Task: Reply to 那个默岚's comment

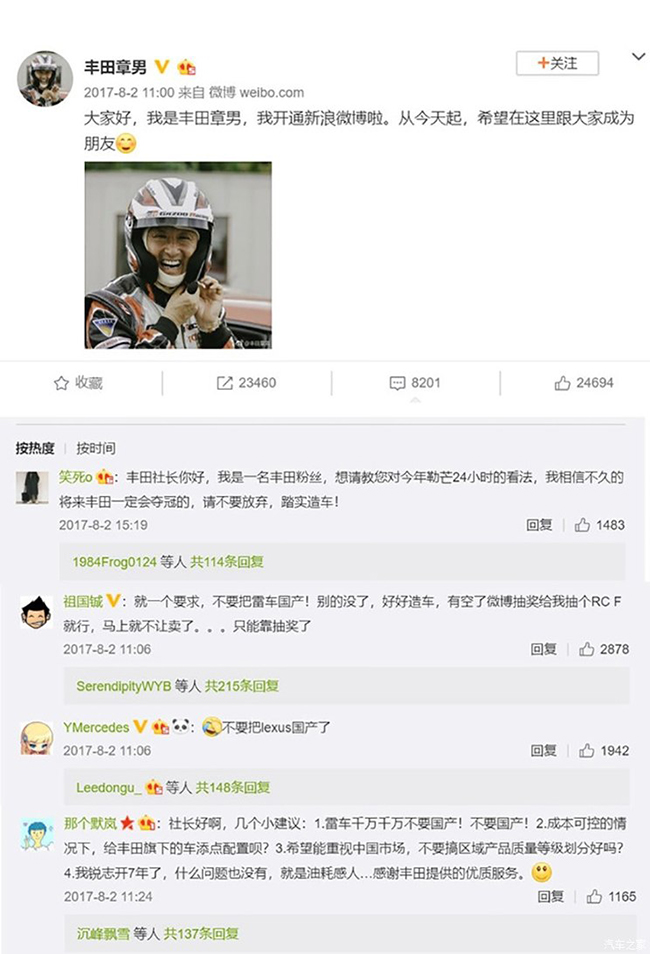Action: tap(551, 897)
